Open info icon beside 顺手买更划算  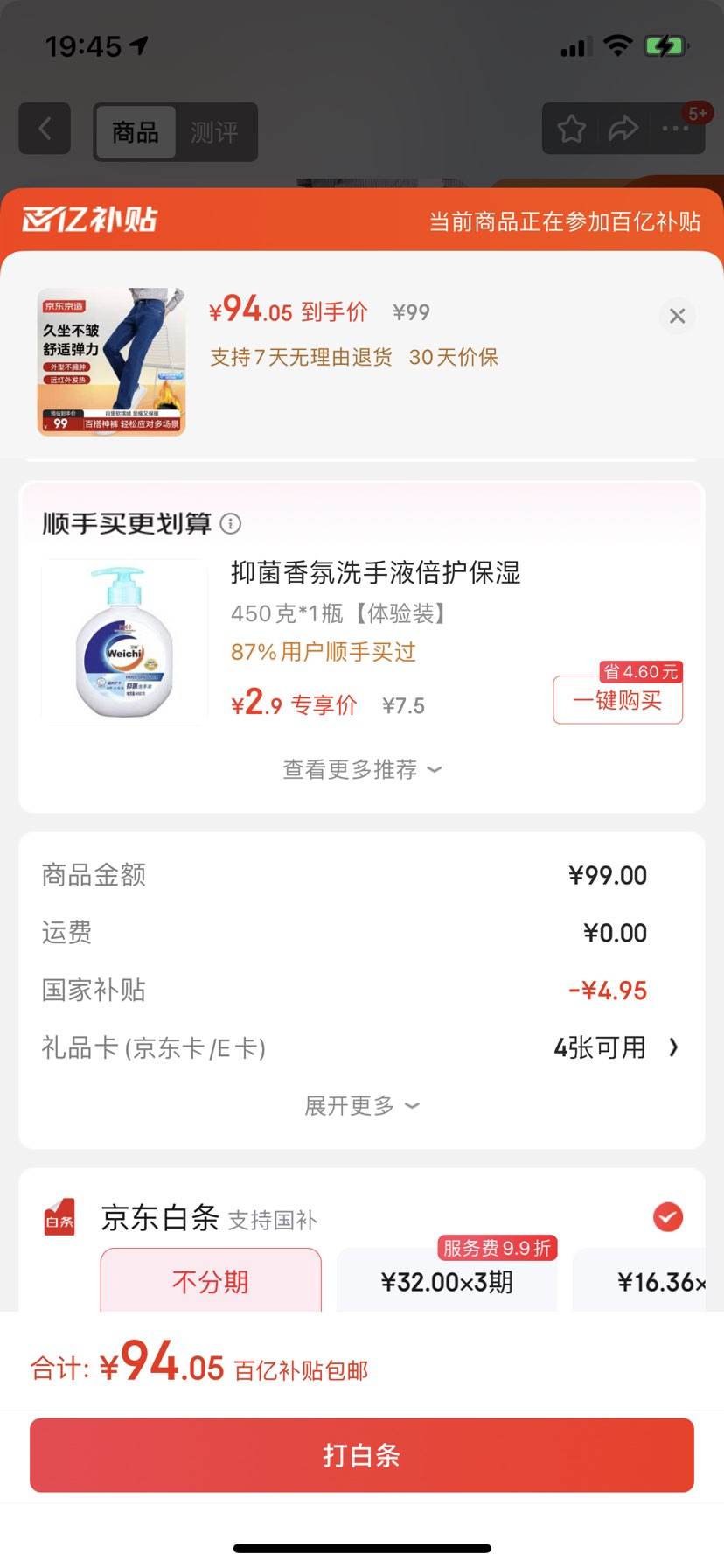231,524
